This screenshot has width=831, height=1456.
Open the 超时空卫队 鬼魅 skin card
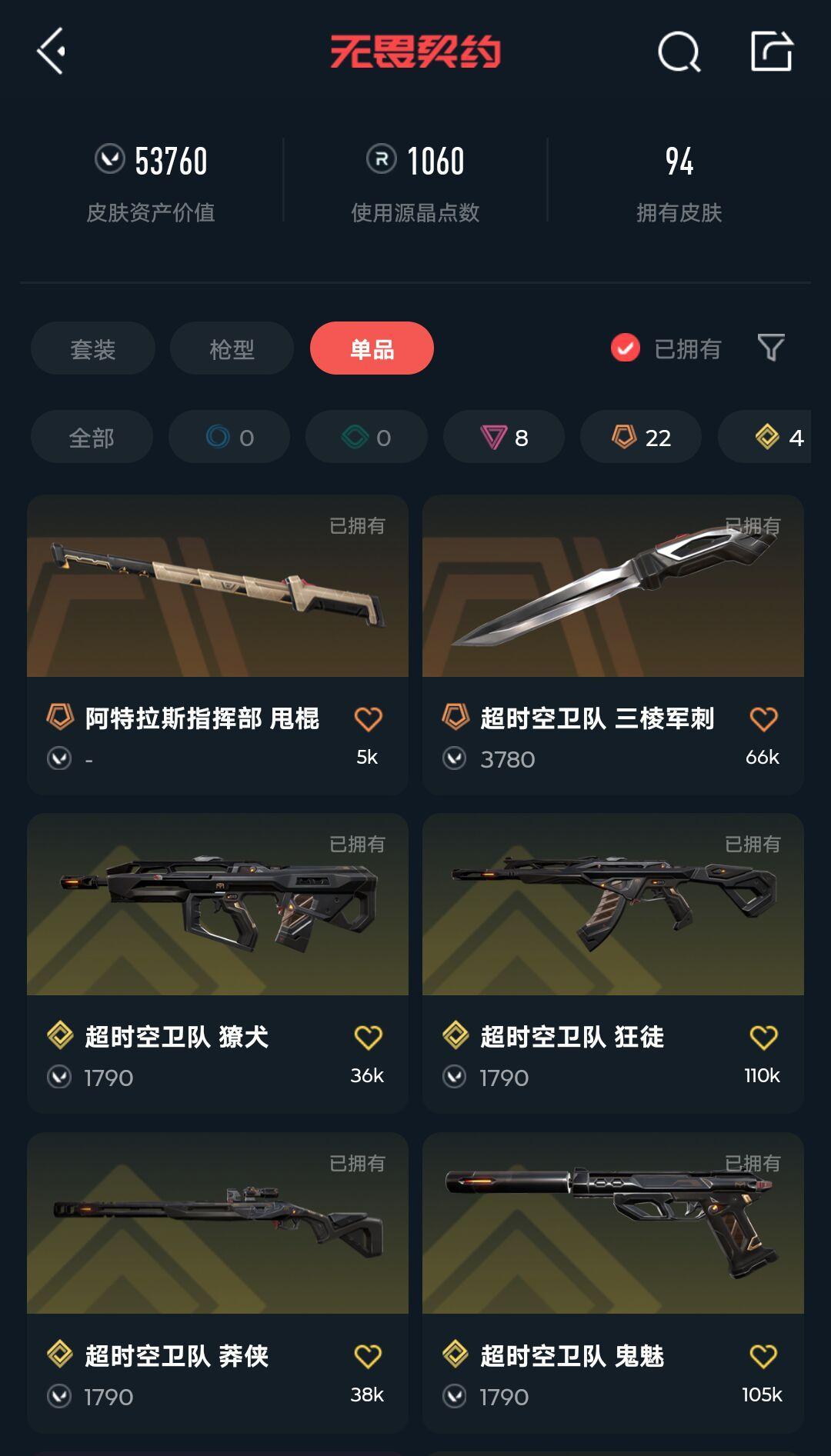pos(613,1282)
